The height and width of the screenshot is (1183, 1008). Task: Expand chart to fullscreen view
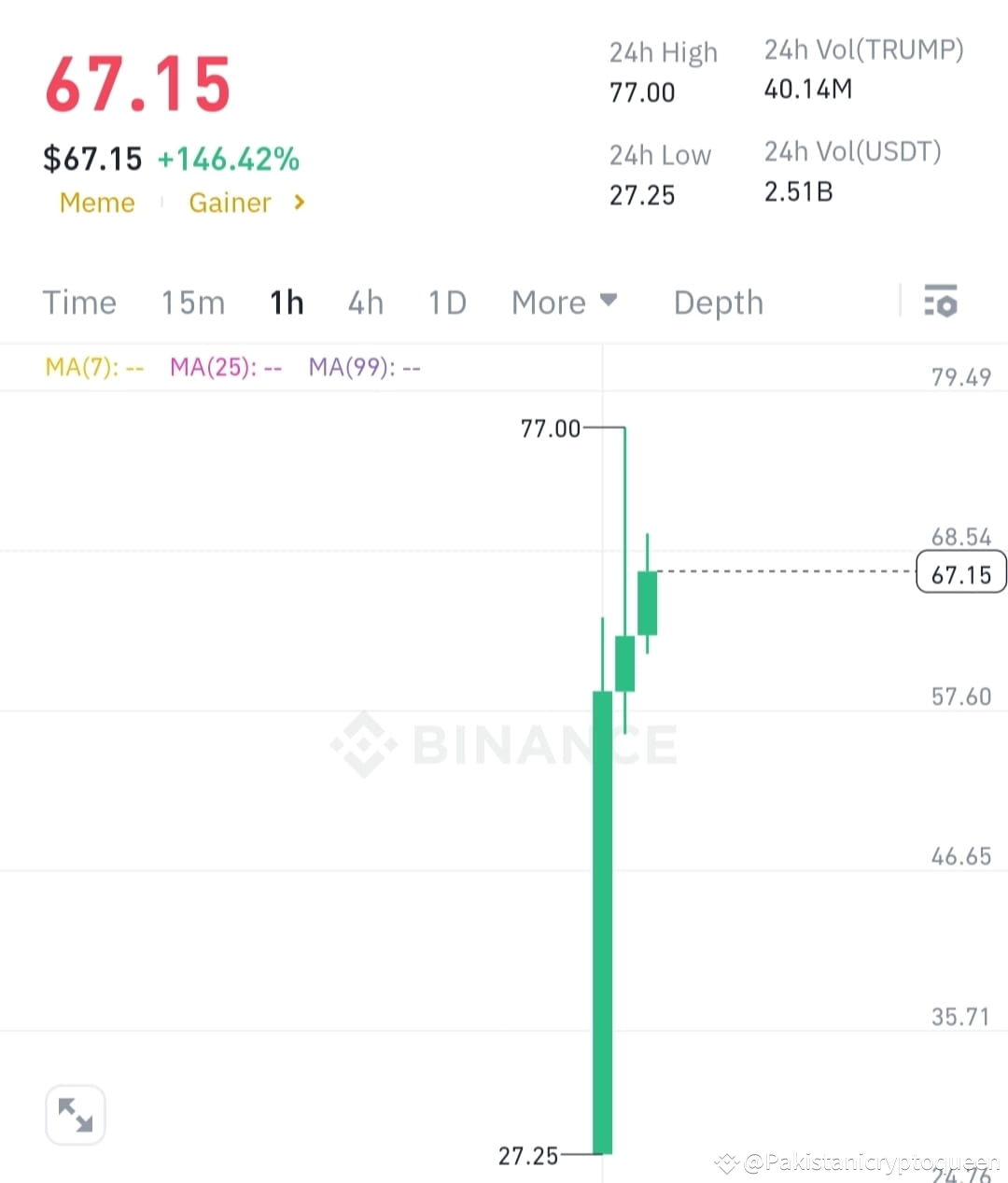75,1114
